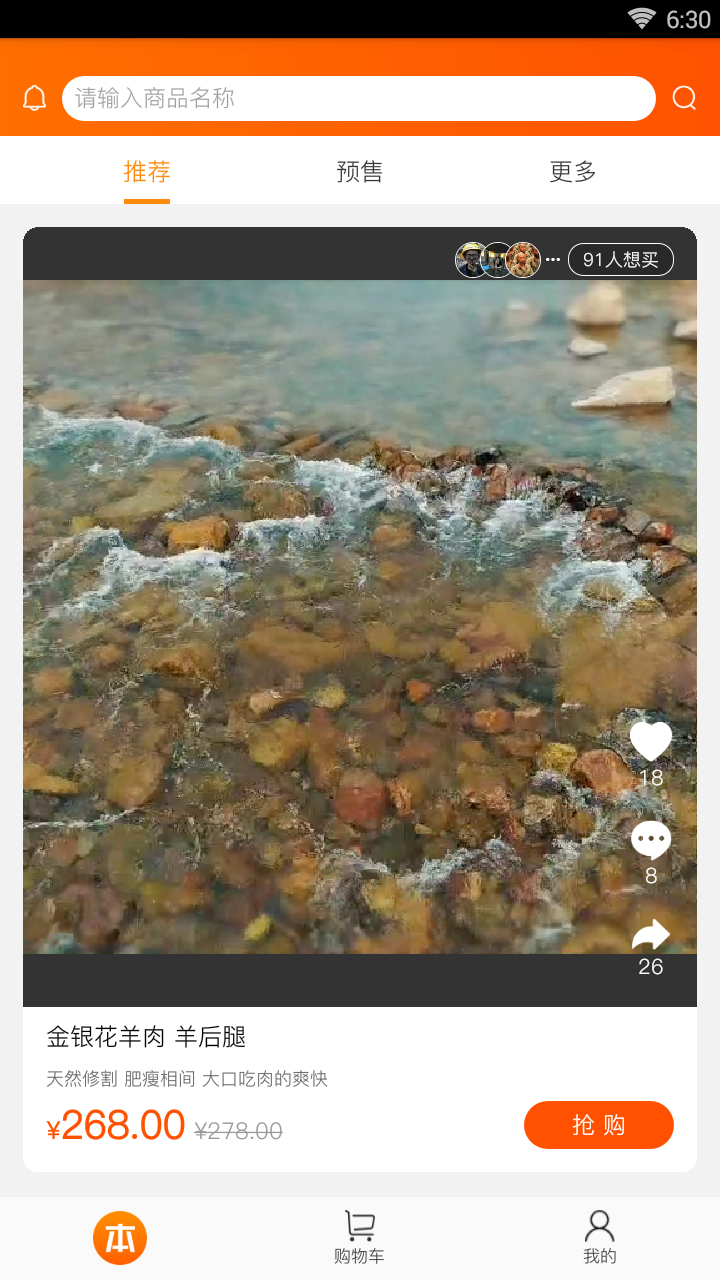Share the 金银花羊肉 video
Screen dimensions: 720x1280
pyautogui.click(x=650, y=936)
